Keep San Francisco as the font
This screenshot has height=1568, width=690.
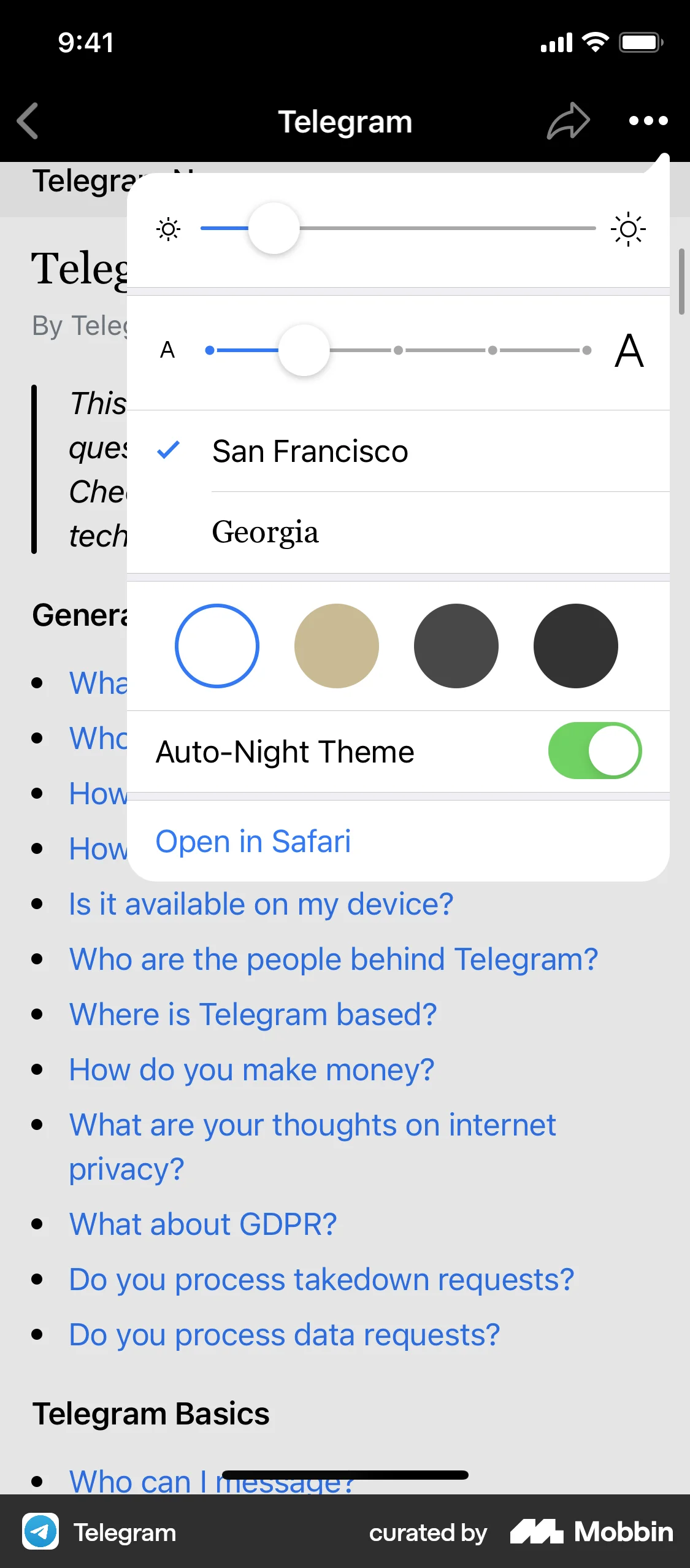pyautogui.click(x=310, y=451)
